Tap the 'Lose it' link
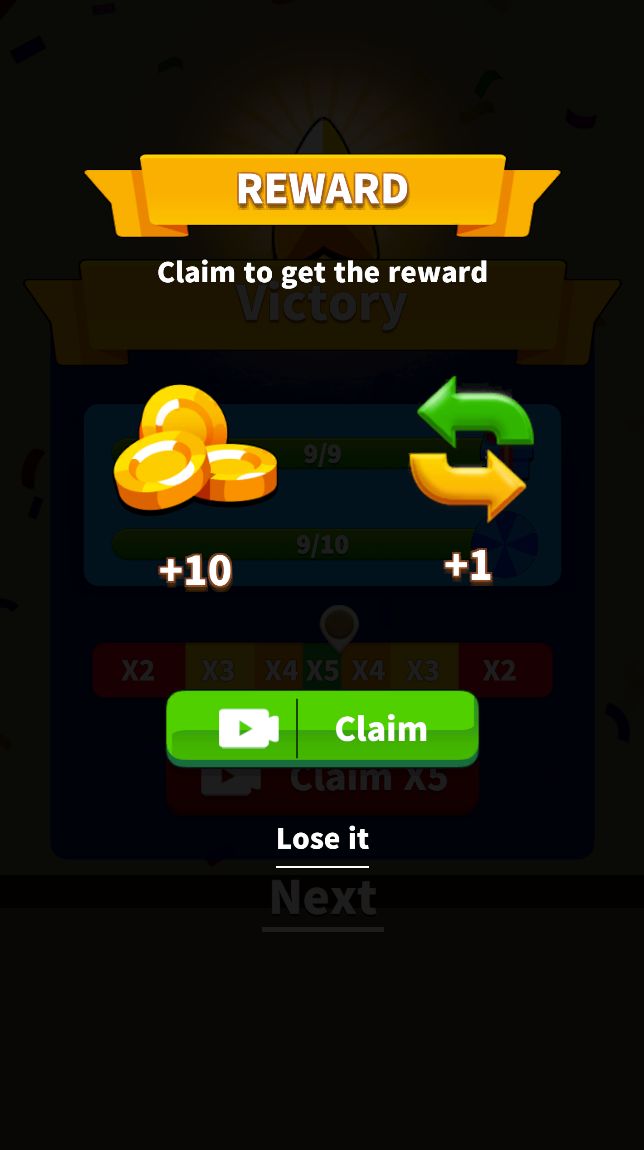 point(322,838)
